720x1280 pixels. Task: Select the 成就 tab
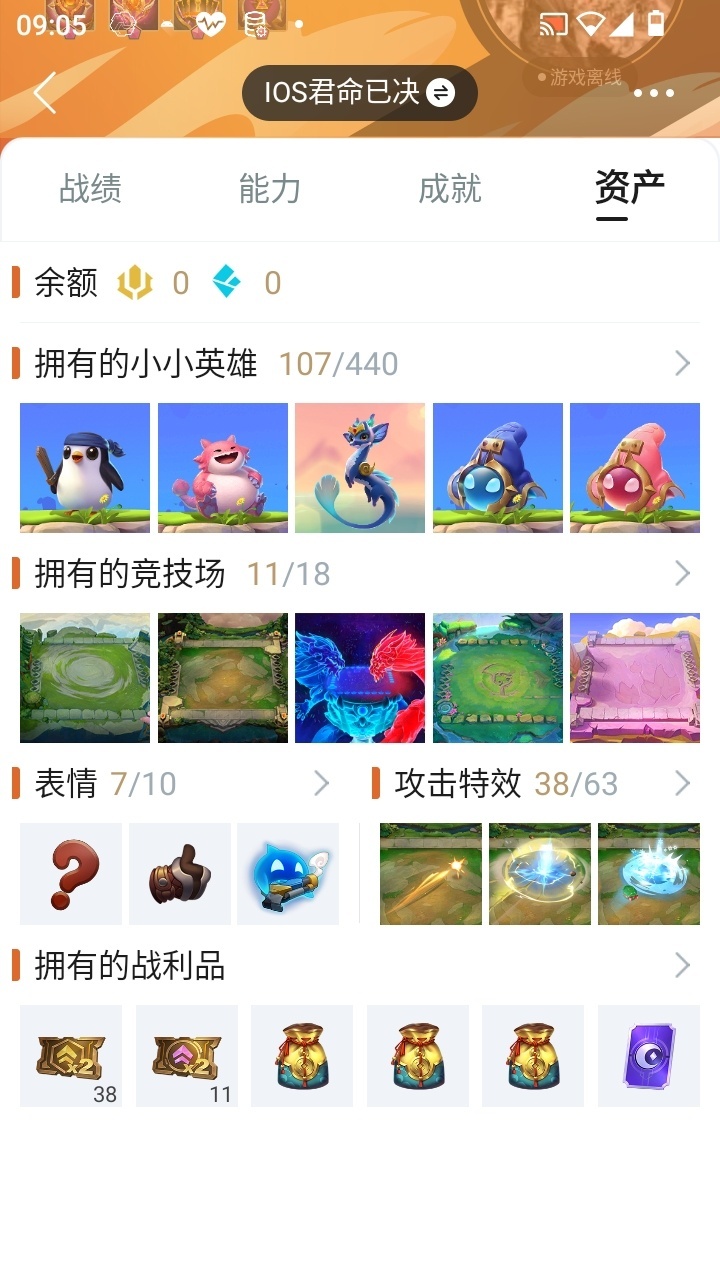click(450, 188)
